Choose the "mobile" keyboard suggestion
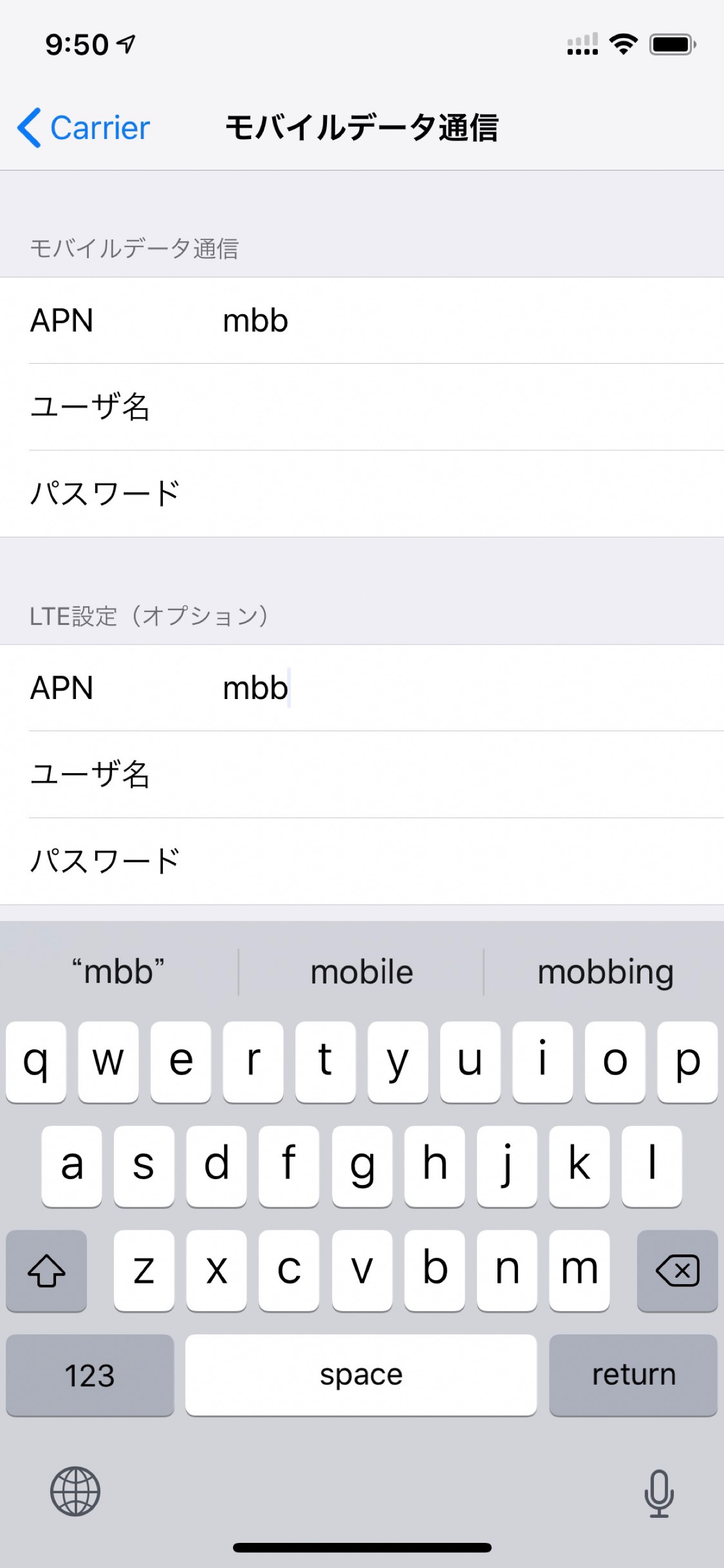724x1568 pixels. tap(361, 972)
